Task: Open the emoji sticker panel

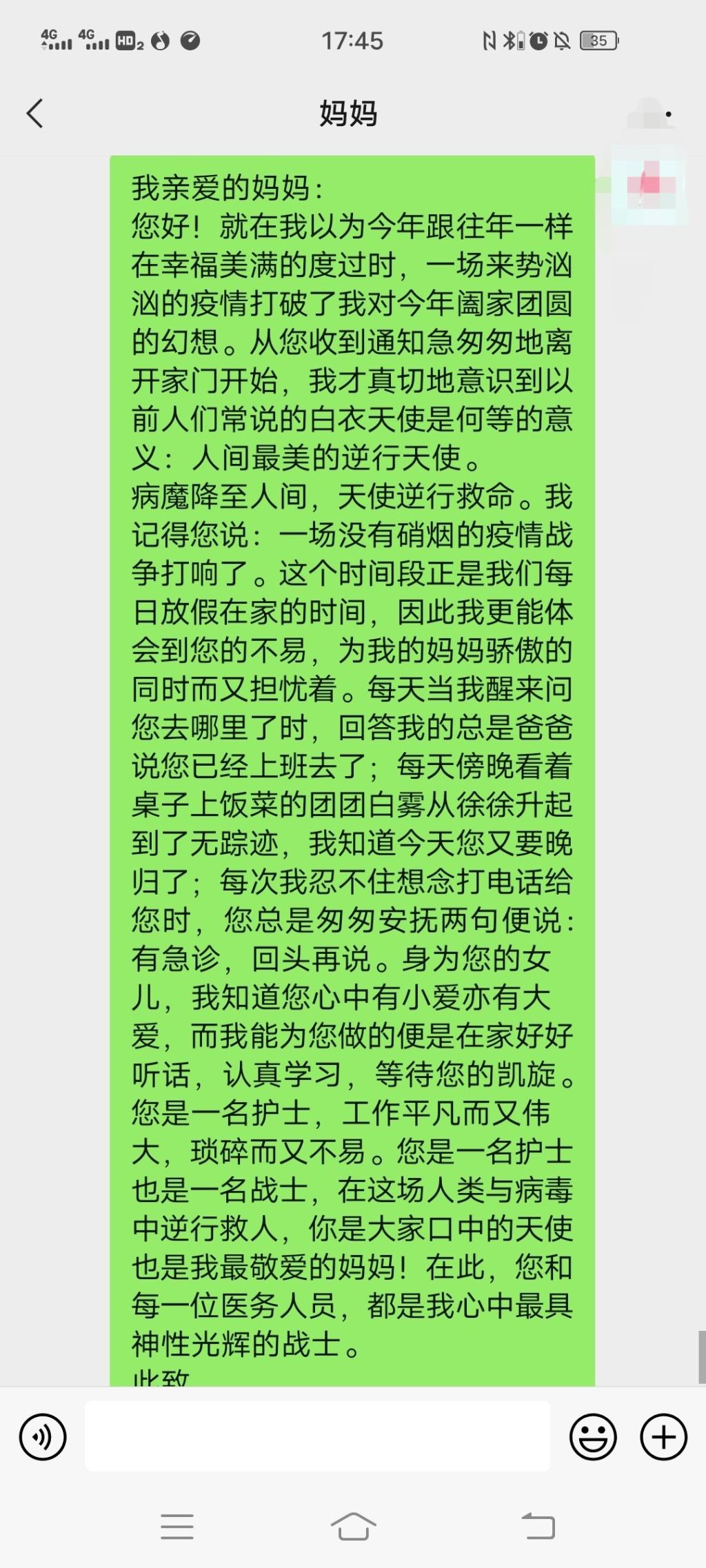Action: pos(593,1437)
